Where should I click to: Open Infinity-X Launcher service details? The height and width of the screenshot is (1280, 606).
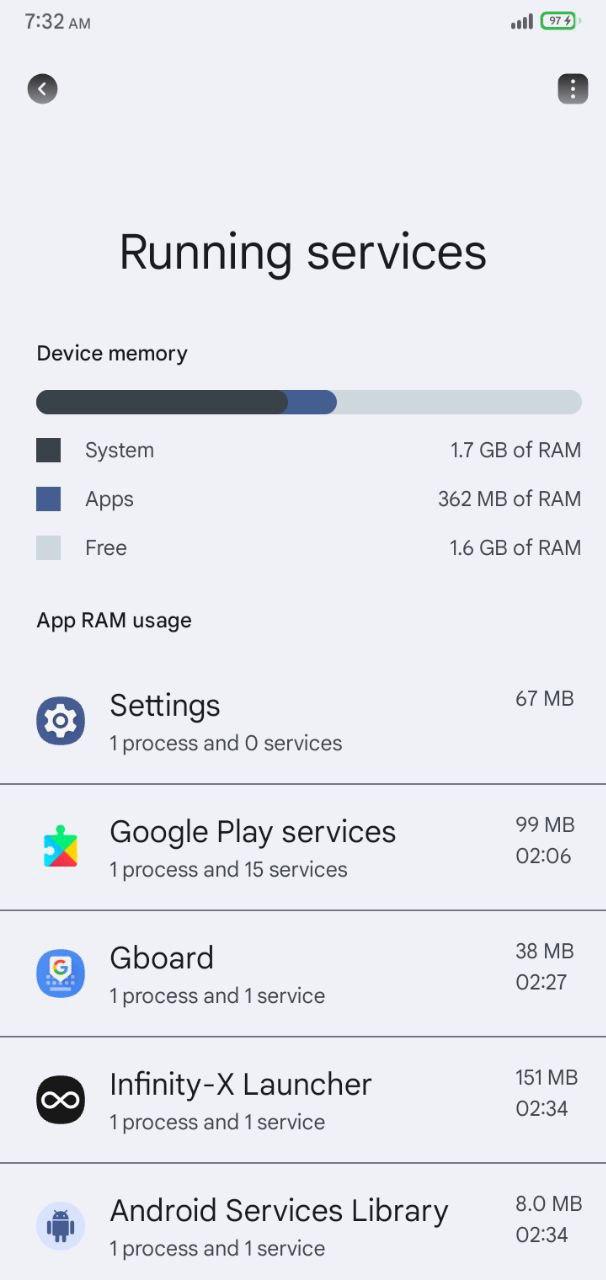pyautogui.click(x=303, y=1100)
